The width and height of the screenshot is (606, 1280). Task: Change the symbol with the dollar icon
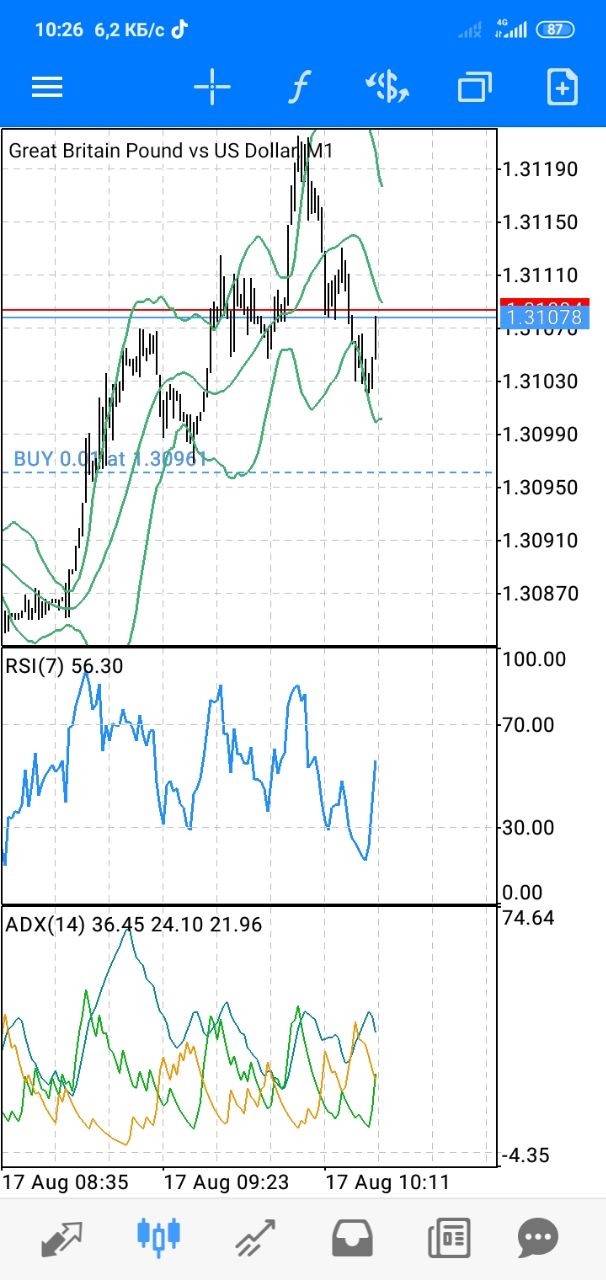click(x=387, y=87)
